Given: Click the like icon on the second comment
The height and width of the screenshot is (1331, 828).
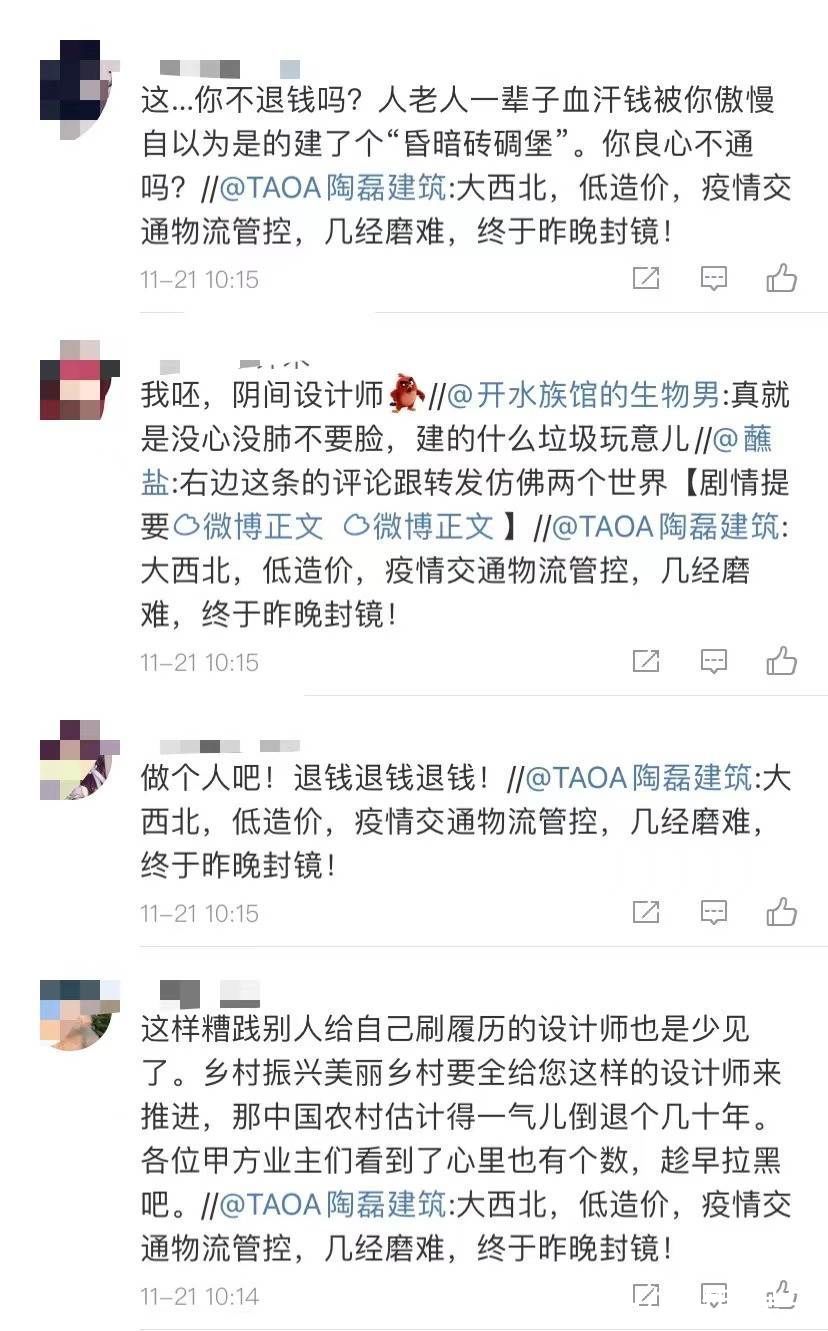Looking at the screenshot, I should [x=780, y=662].
